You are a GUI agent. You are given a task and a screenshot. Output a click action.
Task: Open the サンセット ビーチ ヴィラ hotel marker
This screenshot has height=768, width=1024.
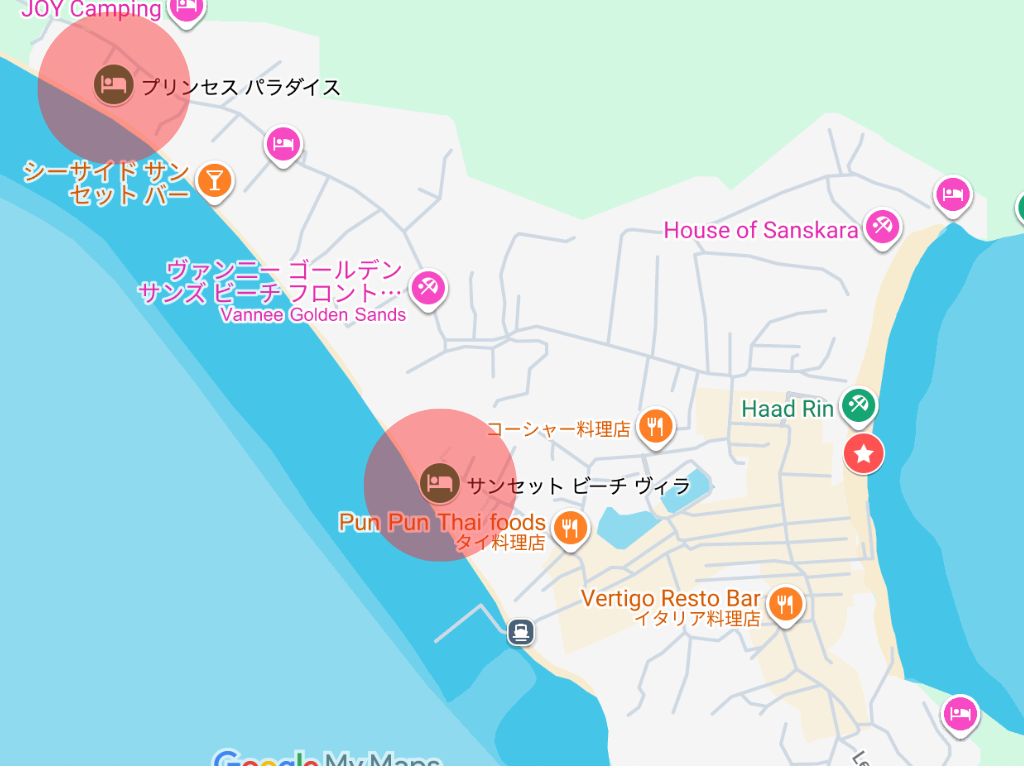click(439, 483)
